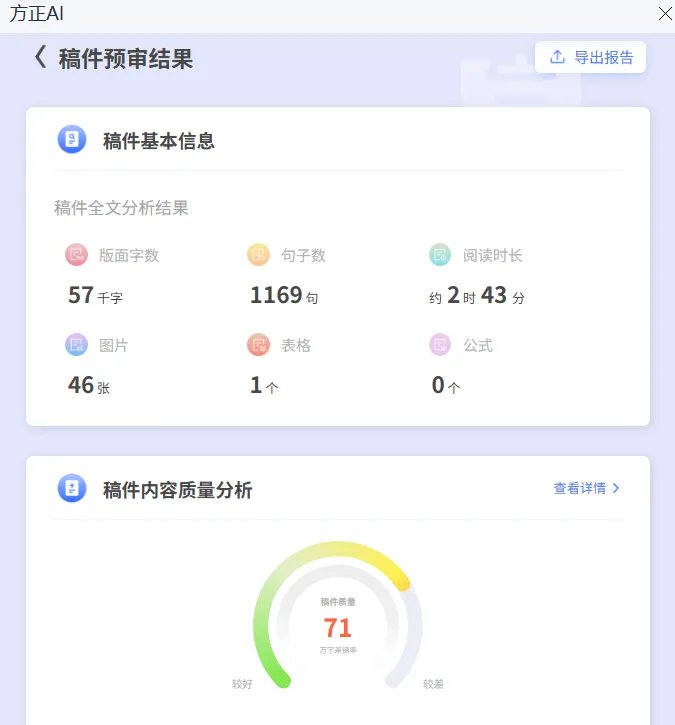This screenshot has width=675, height=725.
Task: Open 查看详情 for content quality analysis
Action: click(587, 488)
